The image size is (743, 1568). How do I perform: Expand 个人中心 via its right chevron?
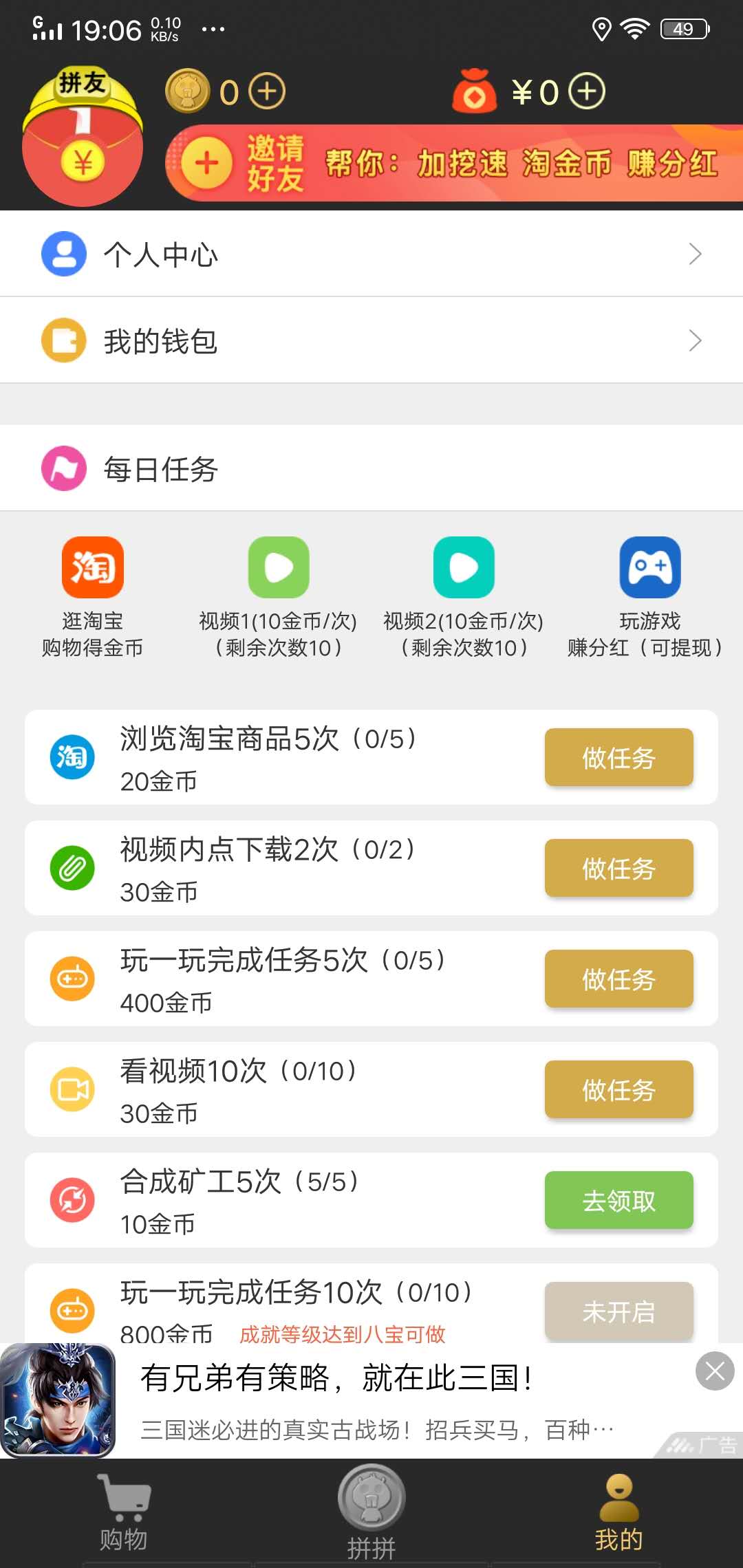(x=695, y=254)
